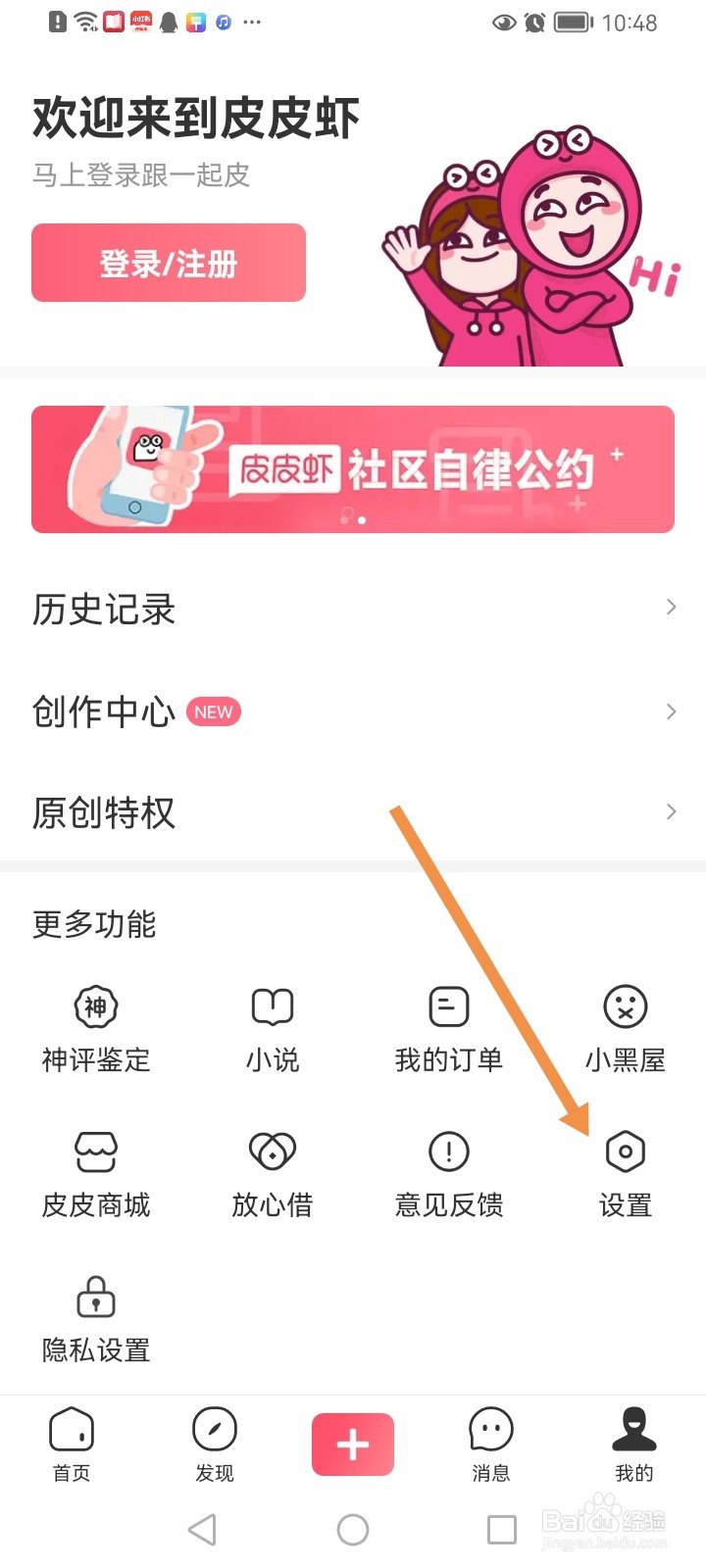Tap the pink plus post button

coord(352,1444)
